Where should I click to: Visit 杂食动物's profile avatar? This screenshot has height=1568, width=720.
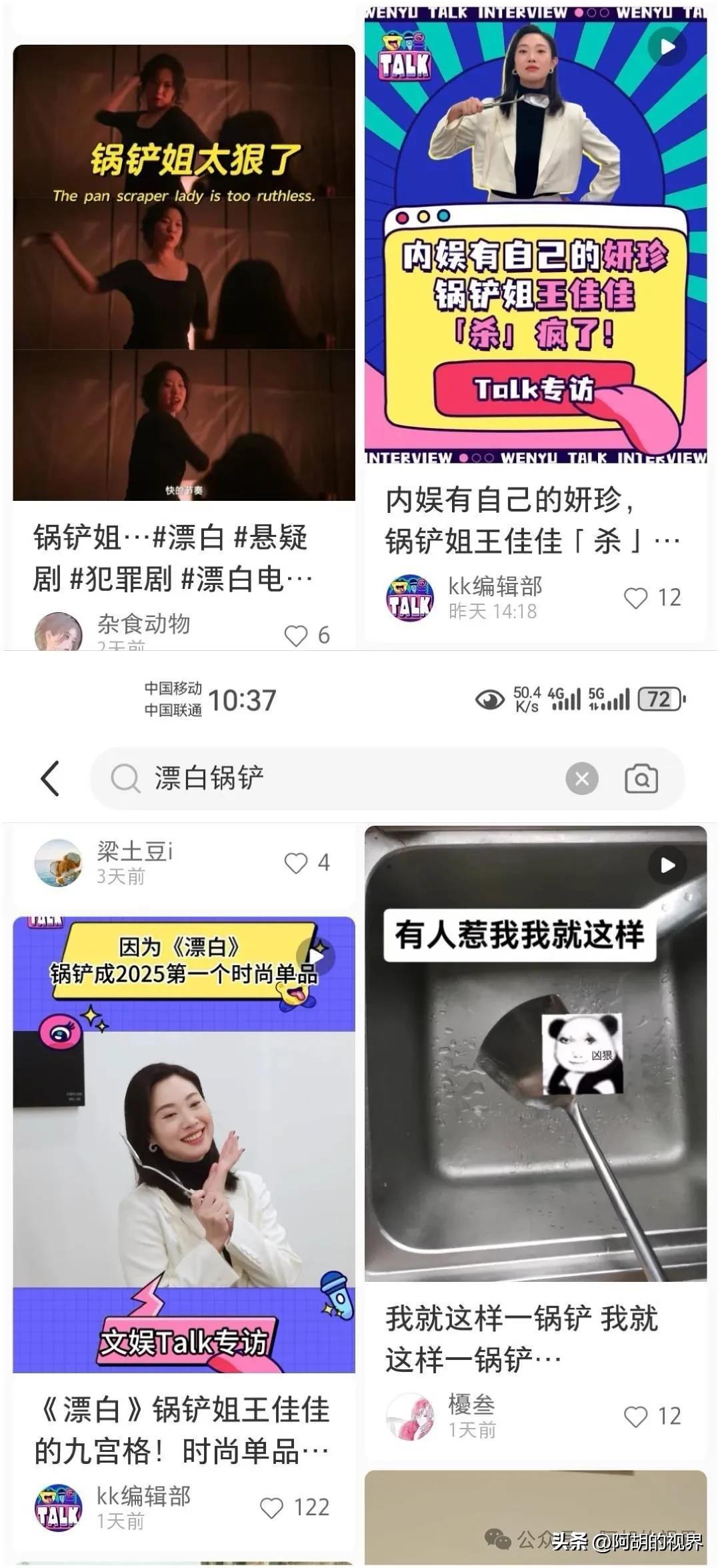coord(58,631)
